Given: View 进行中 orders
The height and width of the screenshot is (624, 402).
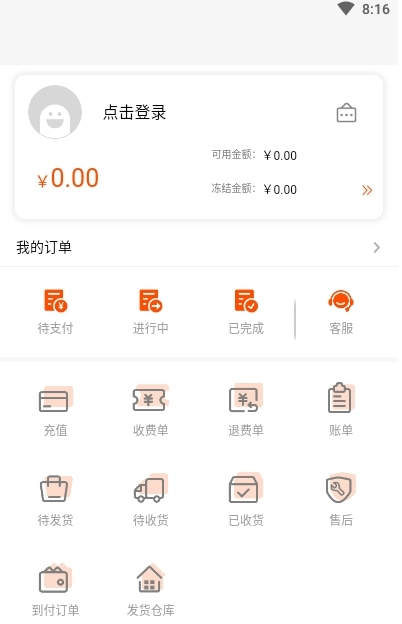Looking at the screenshot, I should pos(150,312).
